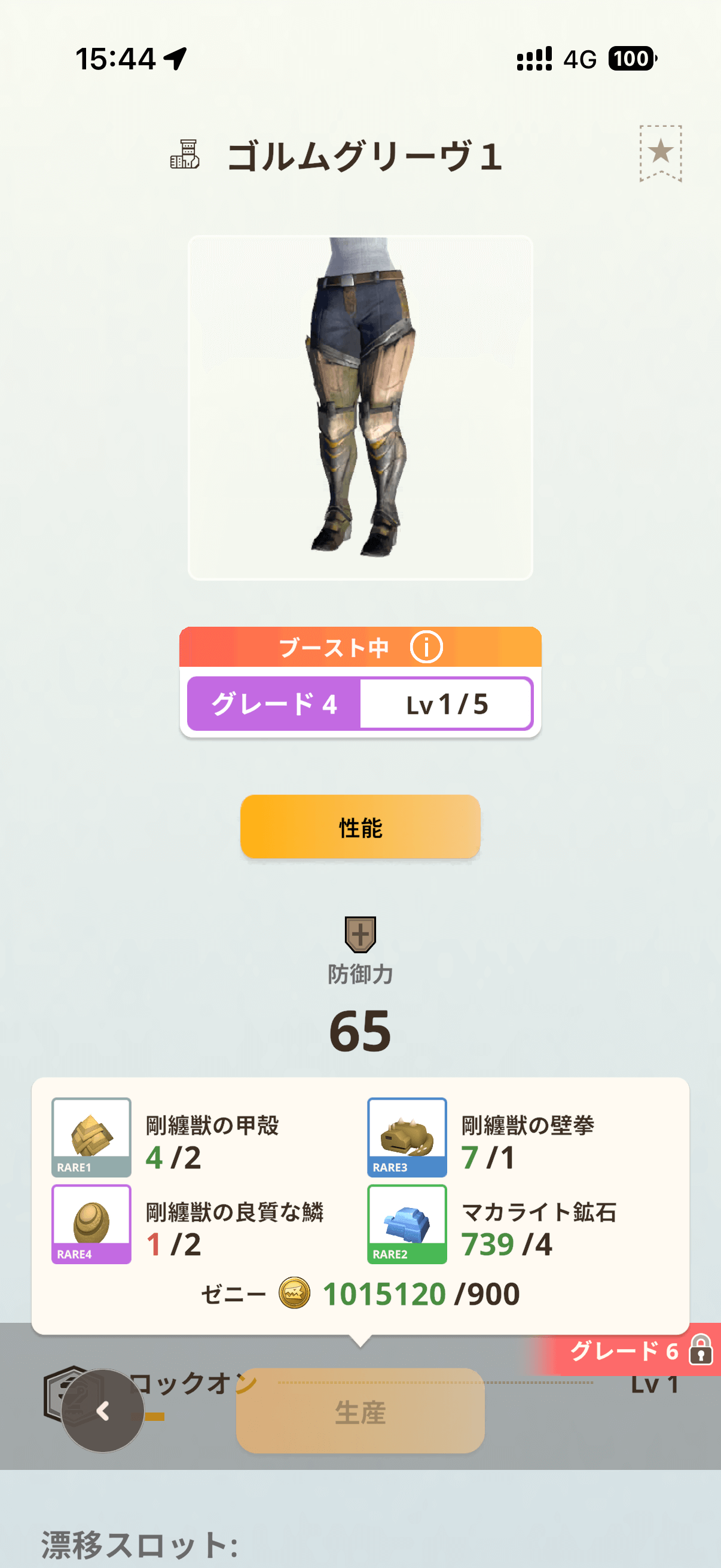Tap the 性能 button

(x=360, y=826)
